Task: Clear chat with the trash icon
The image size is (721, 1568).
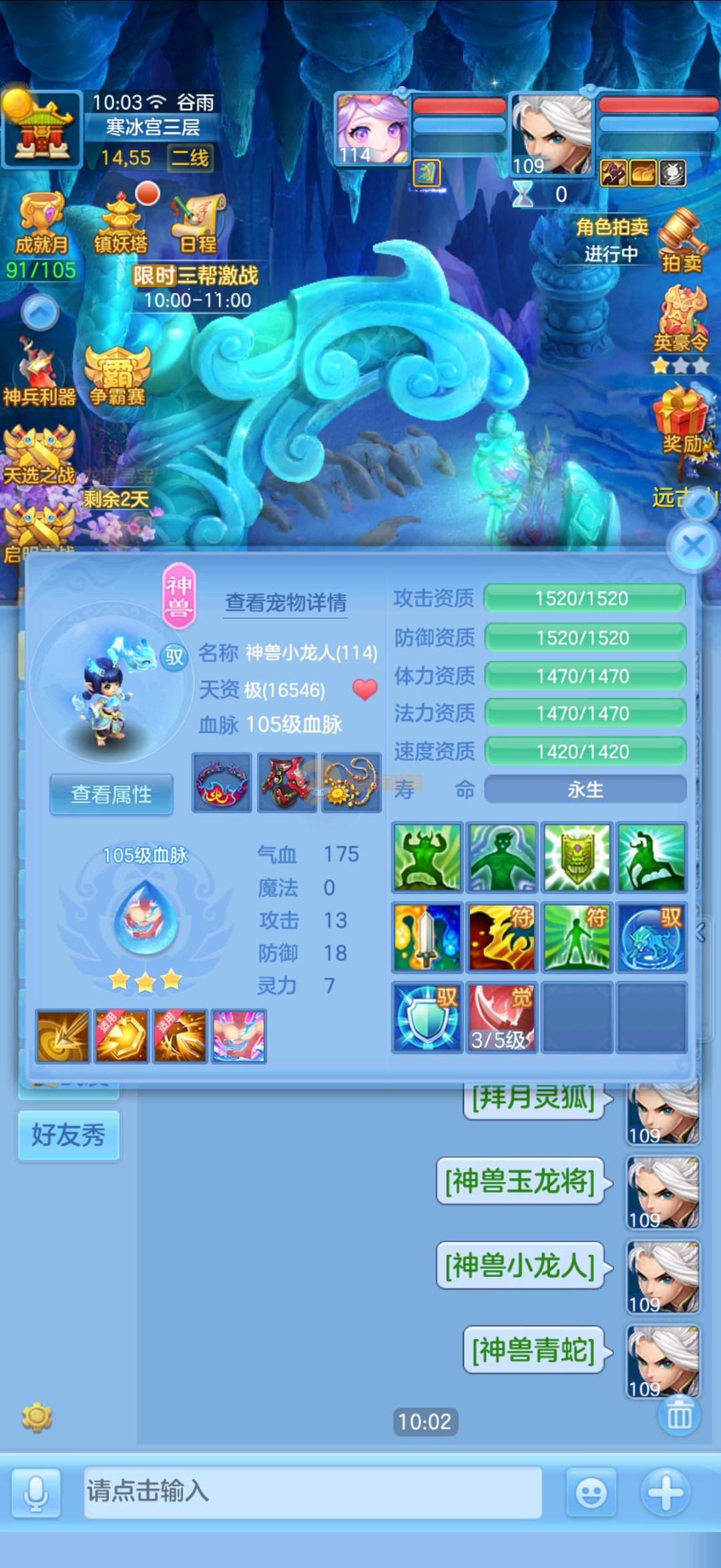Action: pos(680,1414)
